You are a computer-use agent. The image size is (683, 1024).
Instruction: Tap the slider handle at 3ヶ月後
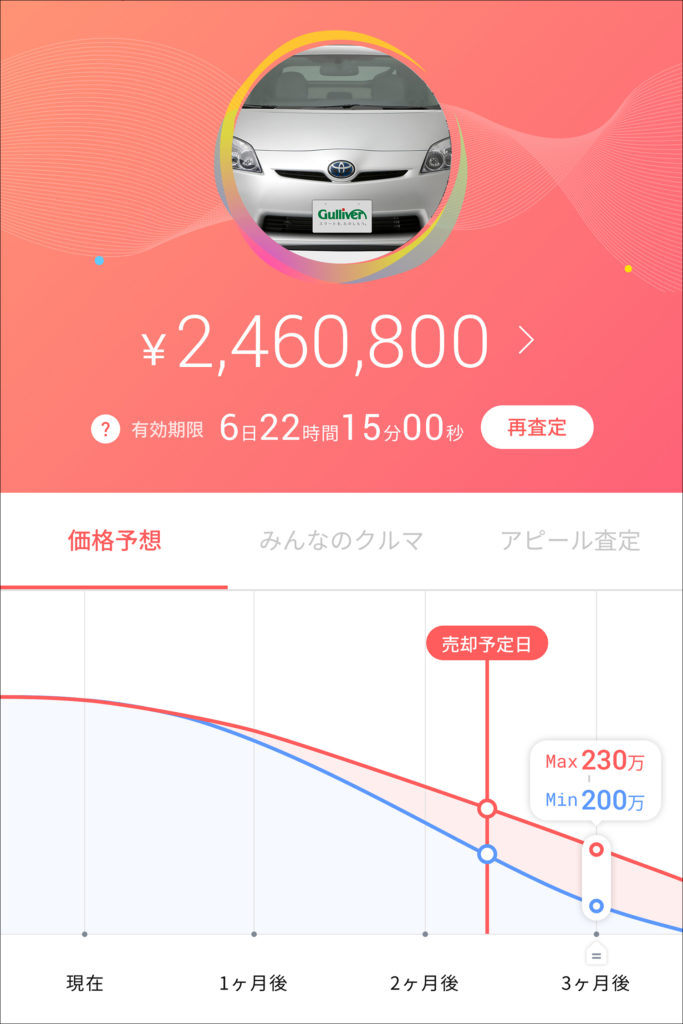(x=596, y=954)
